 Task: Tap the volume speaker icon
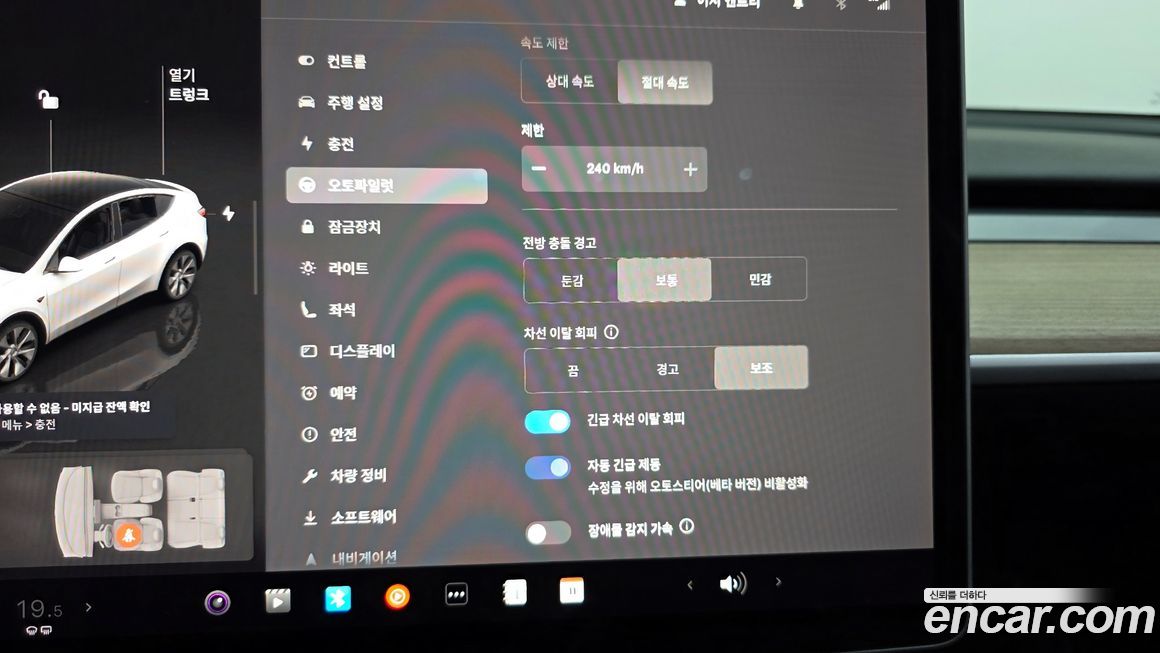[732, 584]
